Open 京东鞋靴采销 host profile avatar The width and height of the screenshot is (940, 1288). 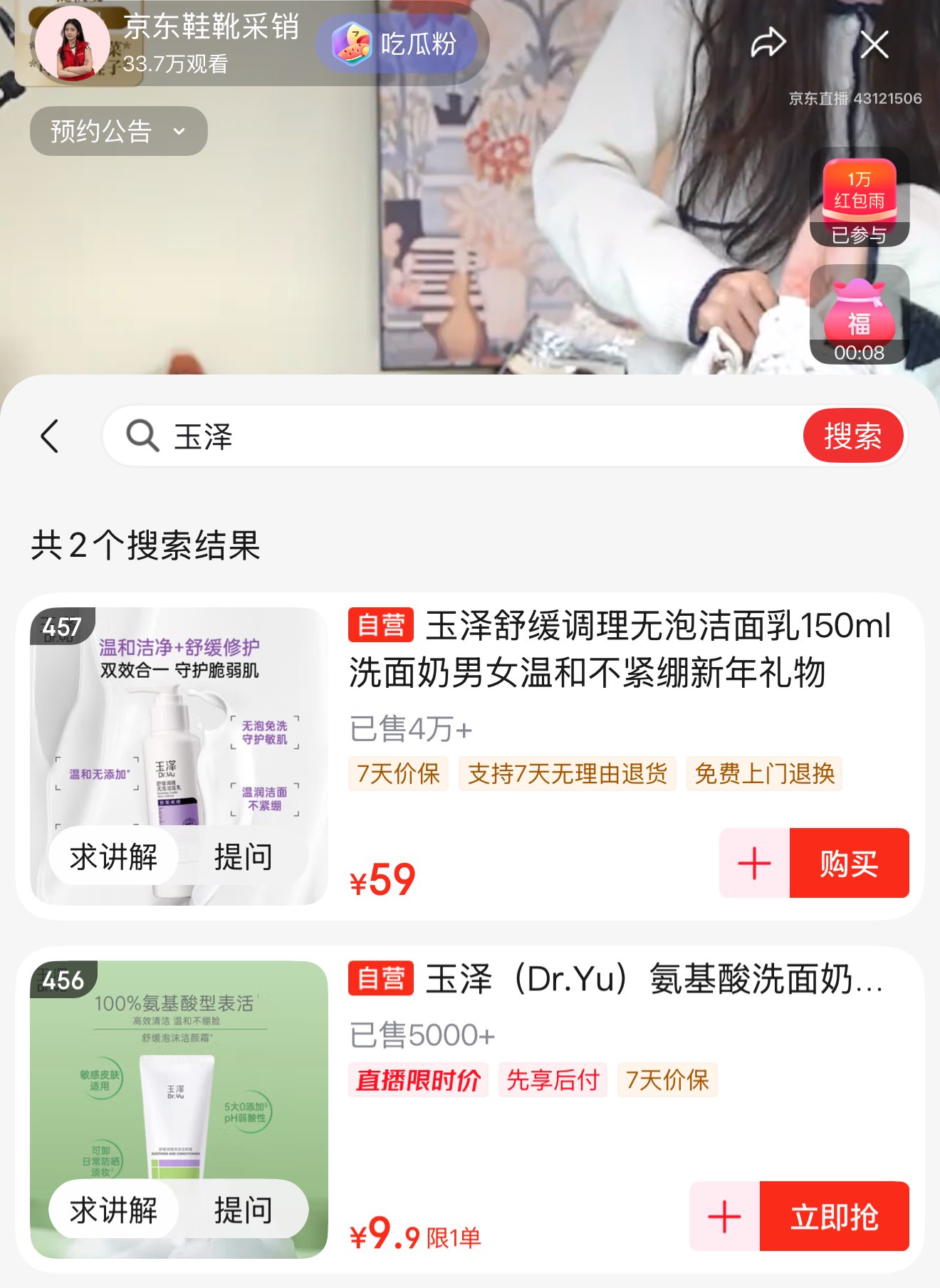[73, 44]
